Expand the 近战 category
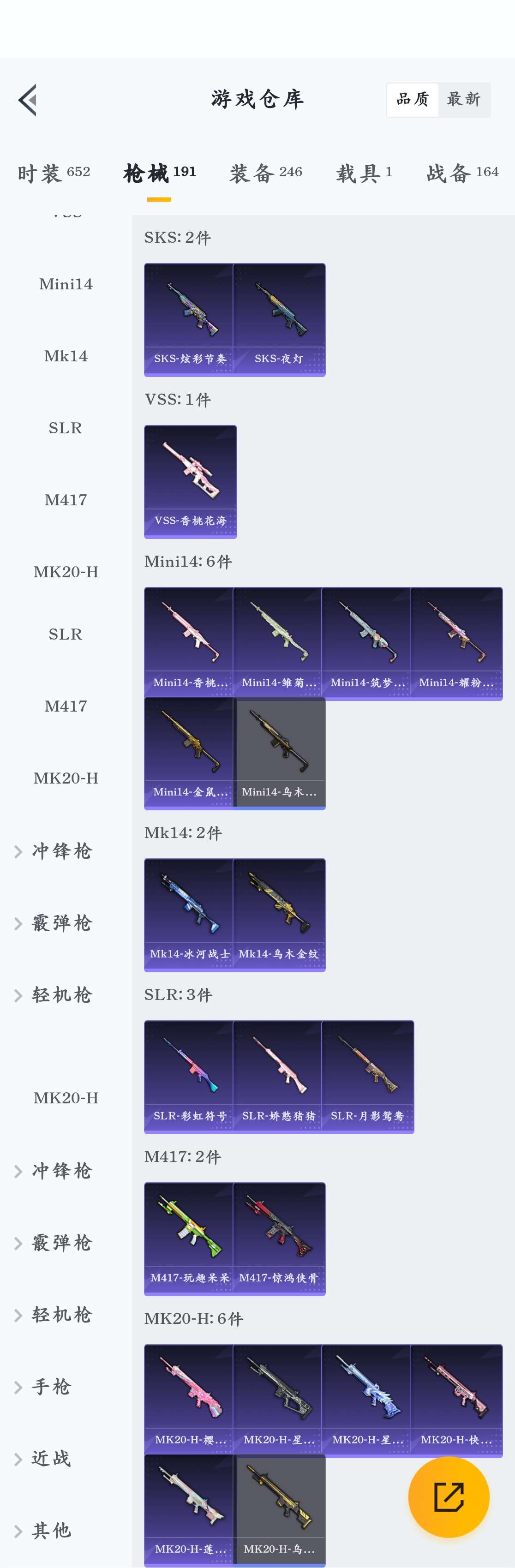The image size is (515, 1568). click(x=52, y=1459)
